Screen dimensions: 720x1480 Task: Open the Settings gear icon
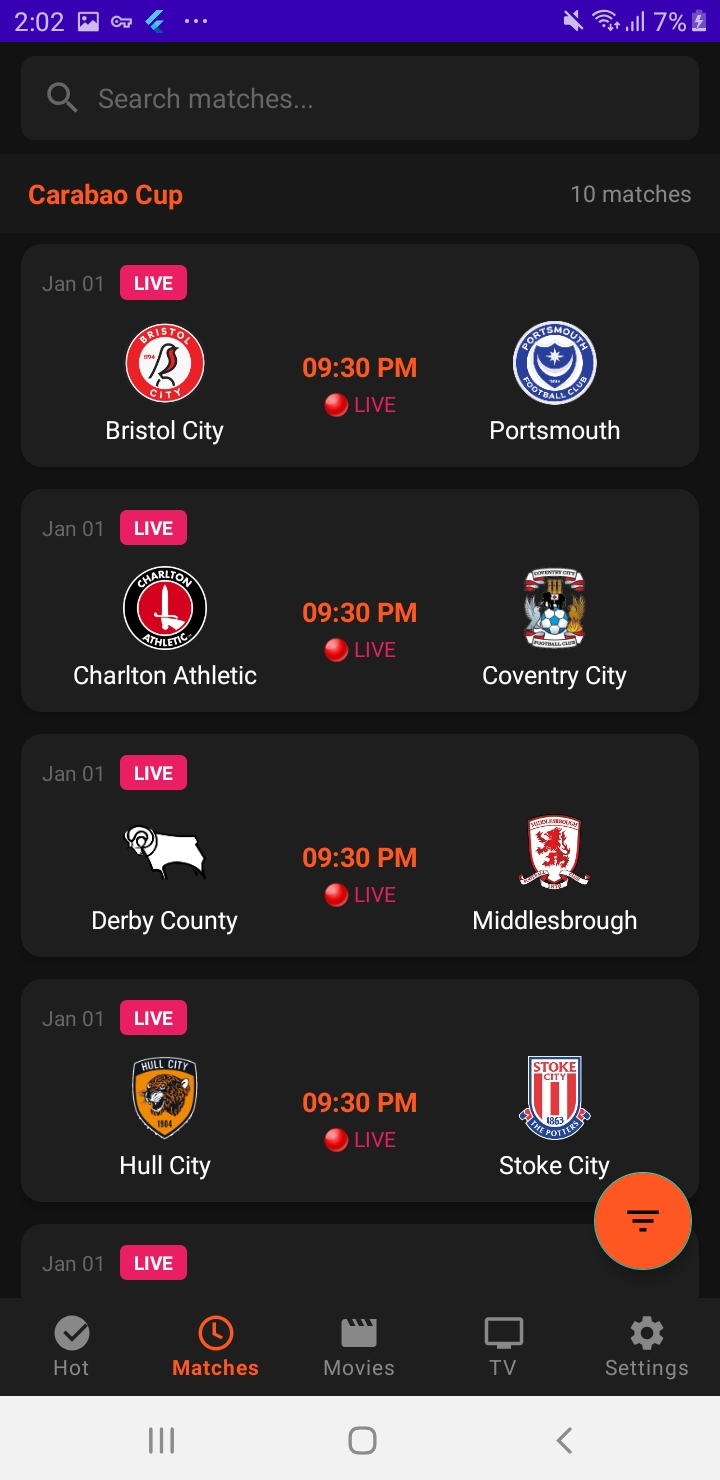tap(646, 1333)
